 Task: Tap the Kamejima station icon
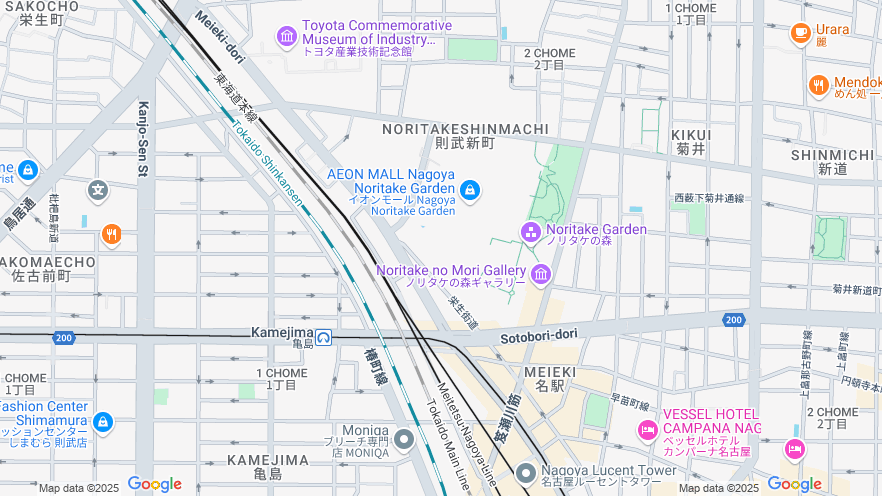(324, 335)
